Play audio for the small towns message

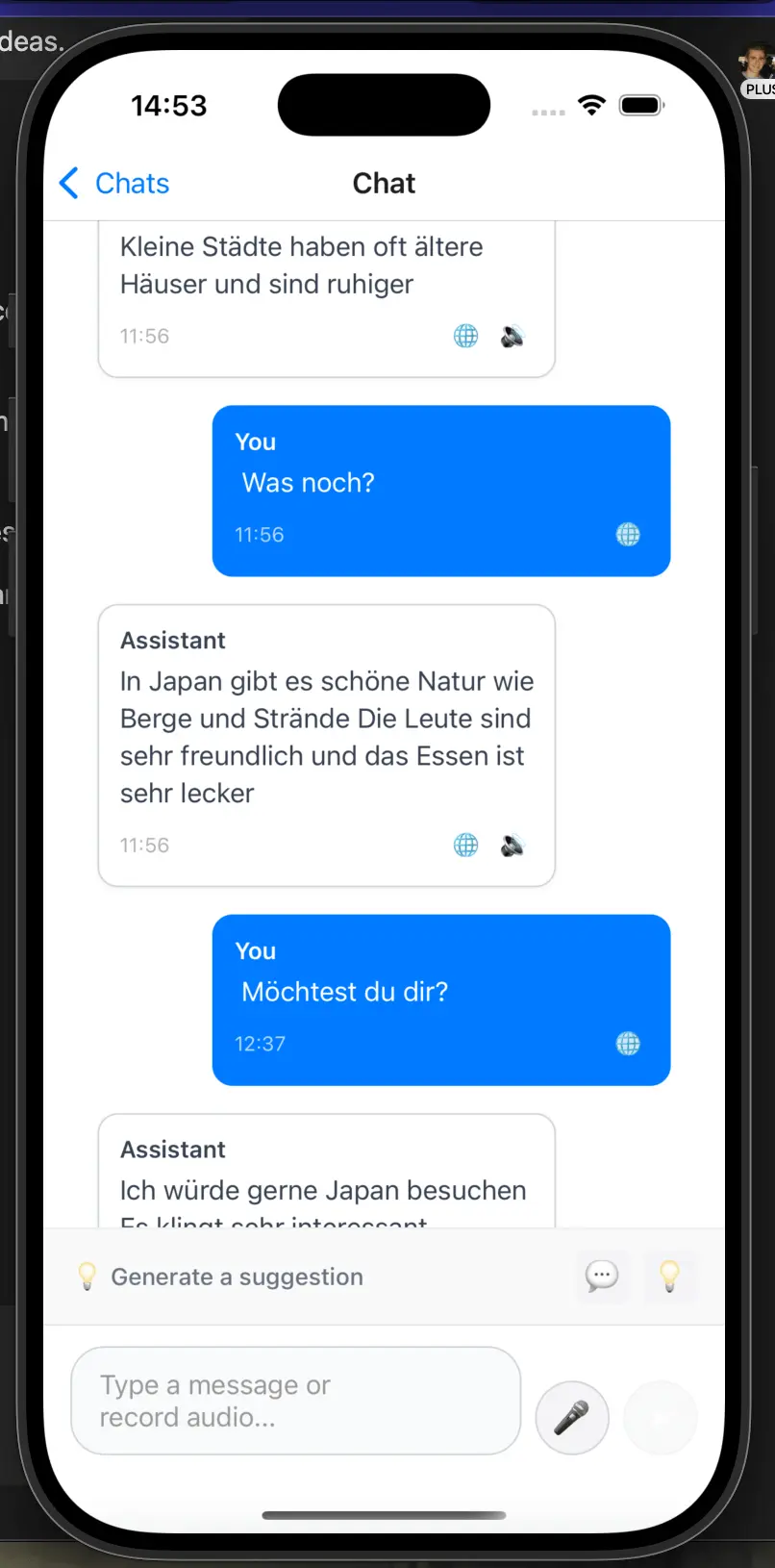click(512, 336)
